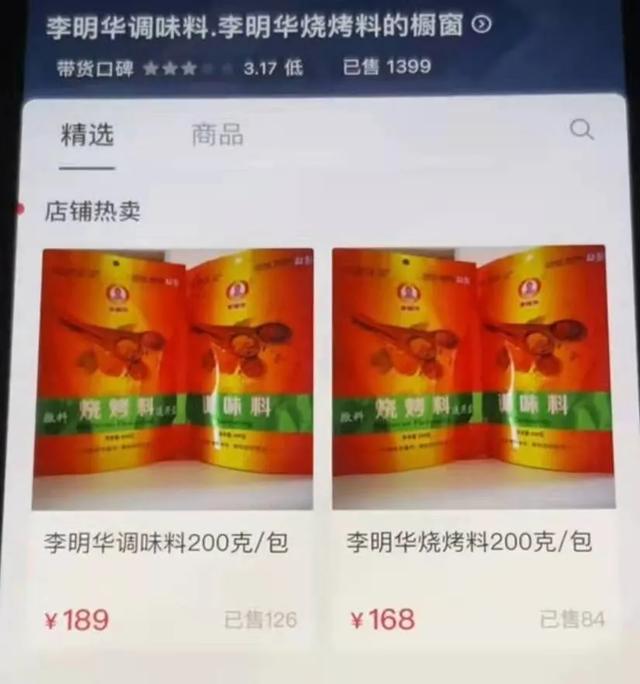Open the shop window title arrow

(481, 25)
